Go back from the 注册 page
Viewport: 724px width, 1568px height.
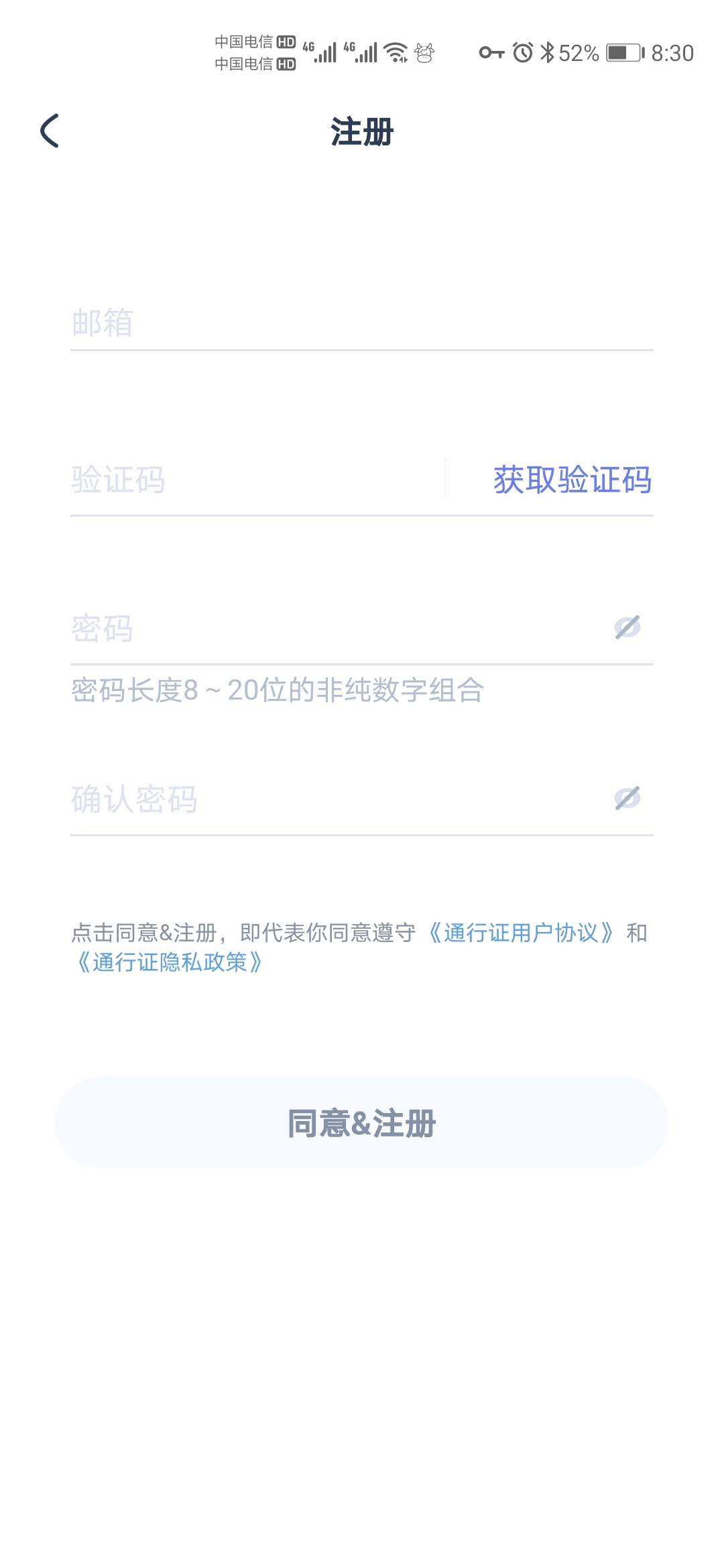(x=50, y=131)
